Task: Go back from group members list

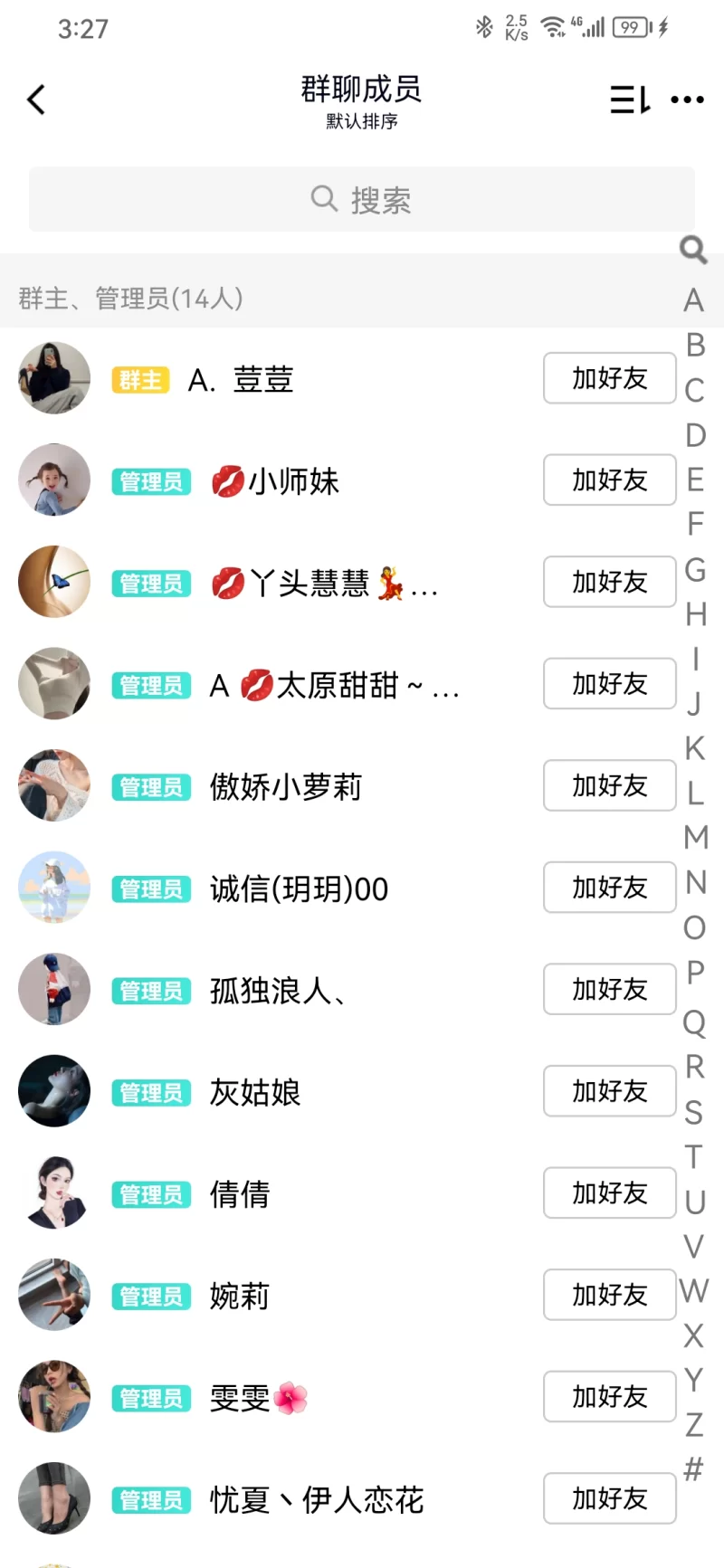Action: (36, 100)
